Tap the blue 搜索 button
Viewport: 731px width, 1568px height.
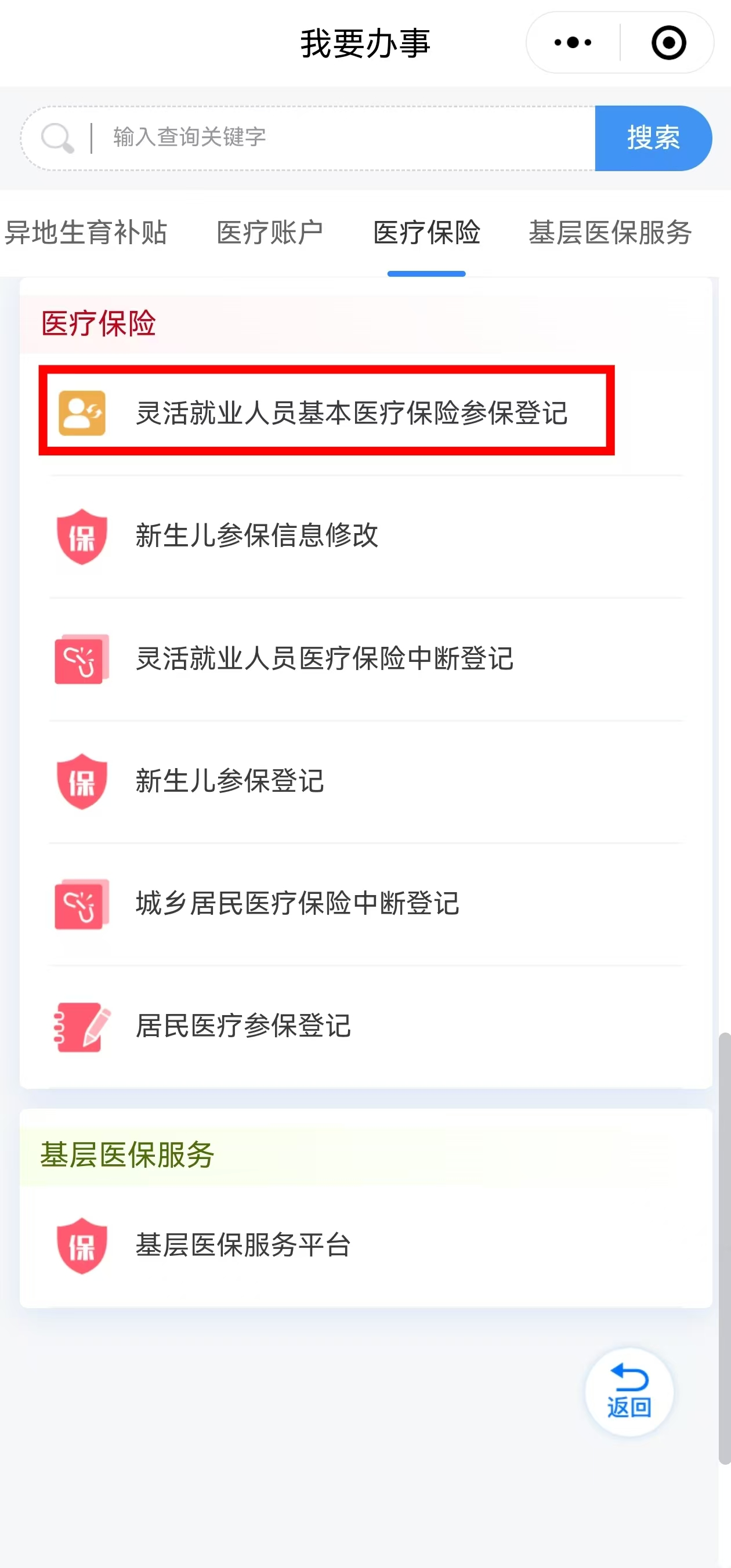[653, 137]
